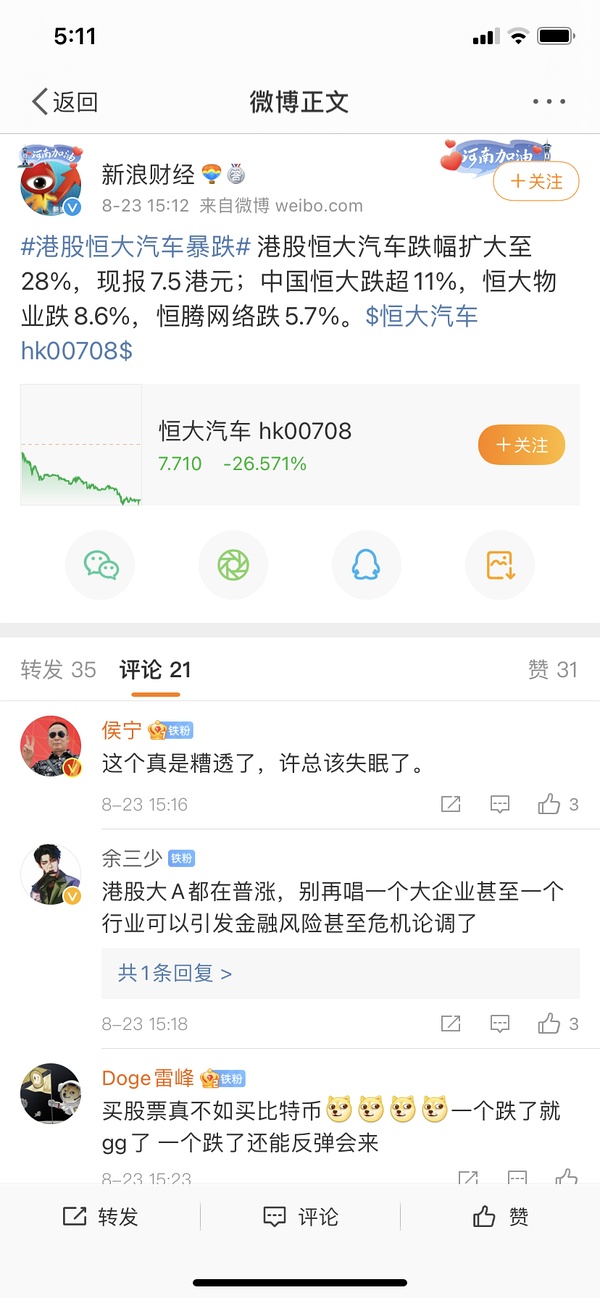Like the post with bottom 赞 button
The height and width of the screenshot is (1298, 600).
click(x=500, y=1216)
